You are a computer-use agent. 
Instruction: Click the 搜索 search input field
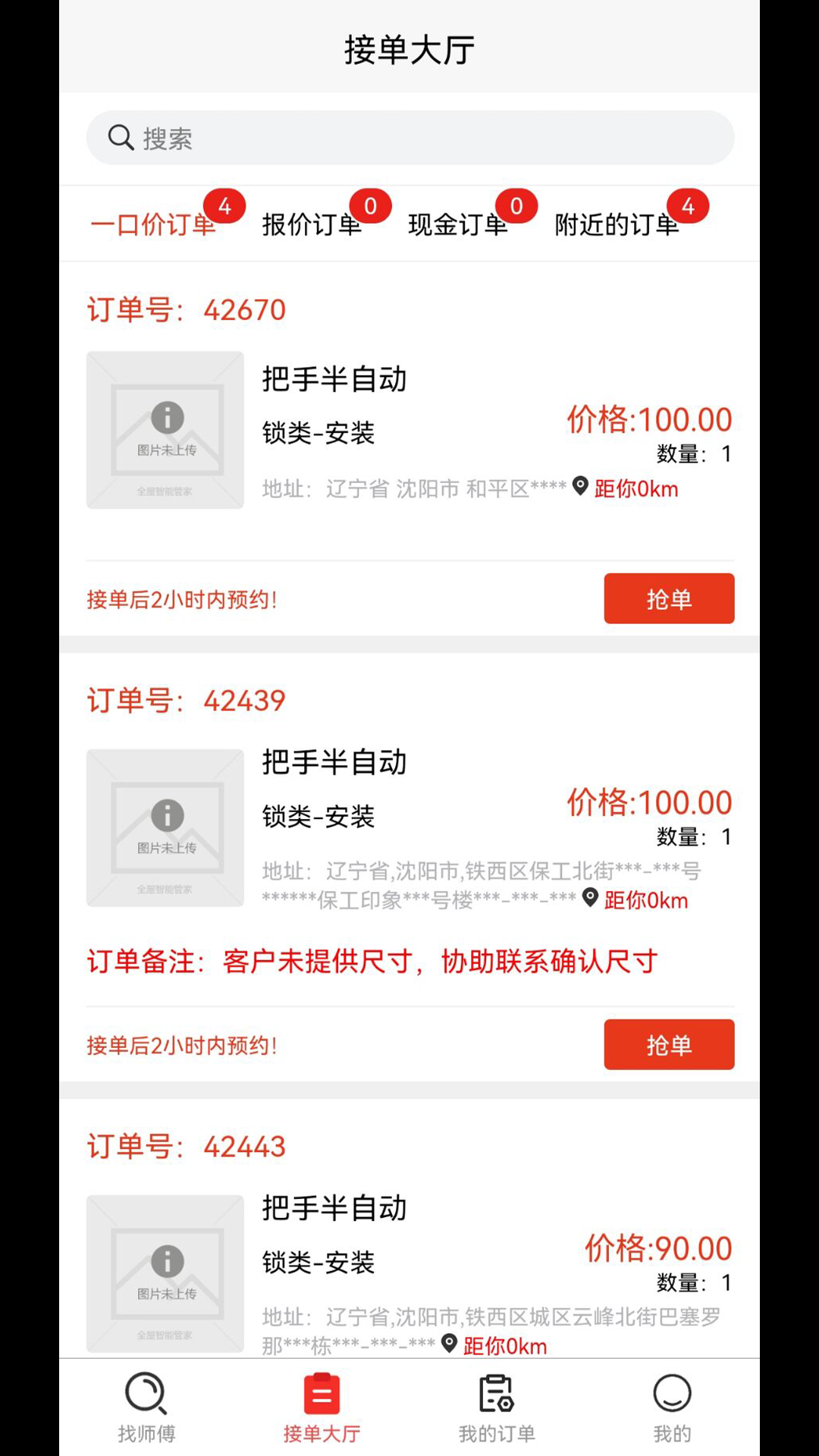(409, 137)
